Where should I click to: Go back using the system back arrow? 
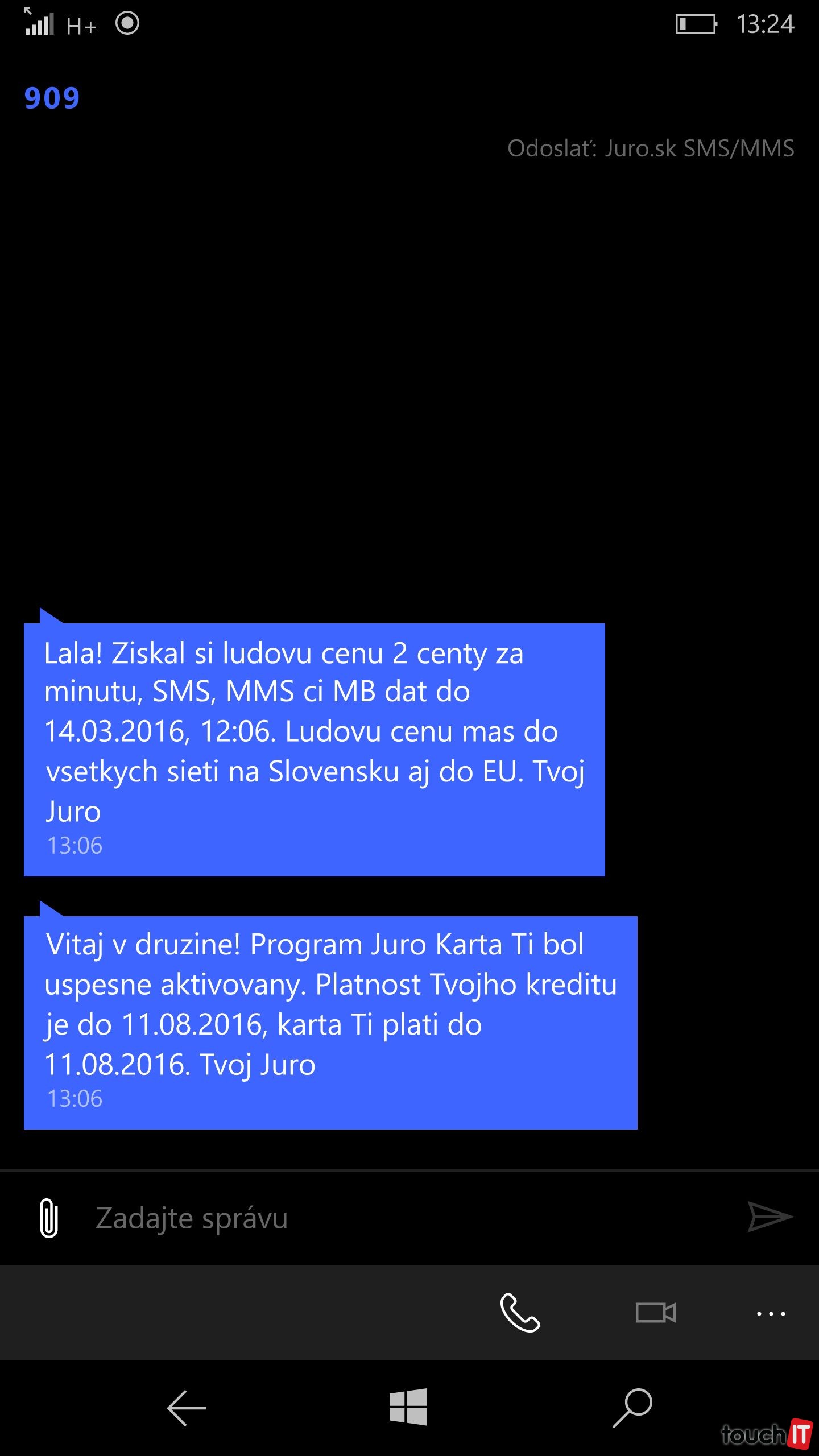pyautogui.click(x=187, y=1408)
